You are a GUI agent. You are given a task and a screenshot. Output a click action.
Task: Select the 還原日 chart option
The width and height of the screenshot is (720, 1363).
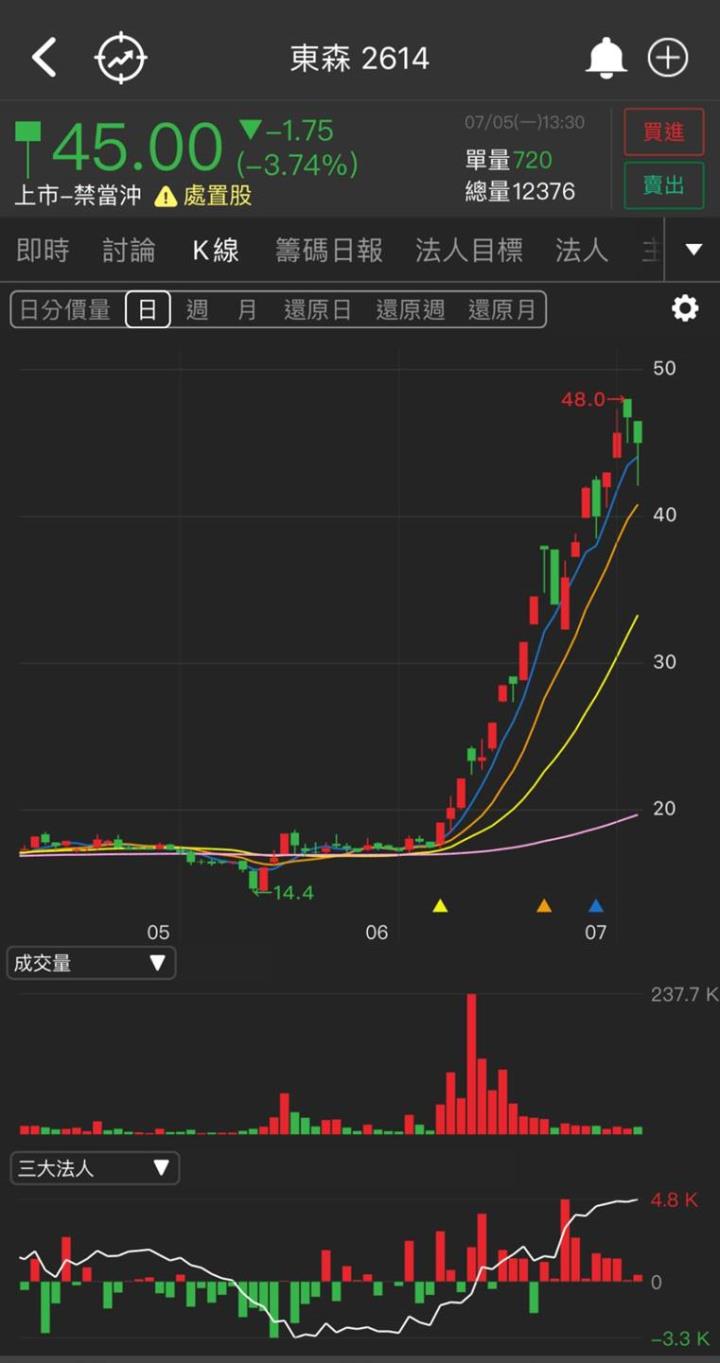pos(317,310)
